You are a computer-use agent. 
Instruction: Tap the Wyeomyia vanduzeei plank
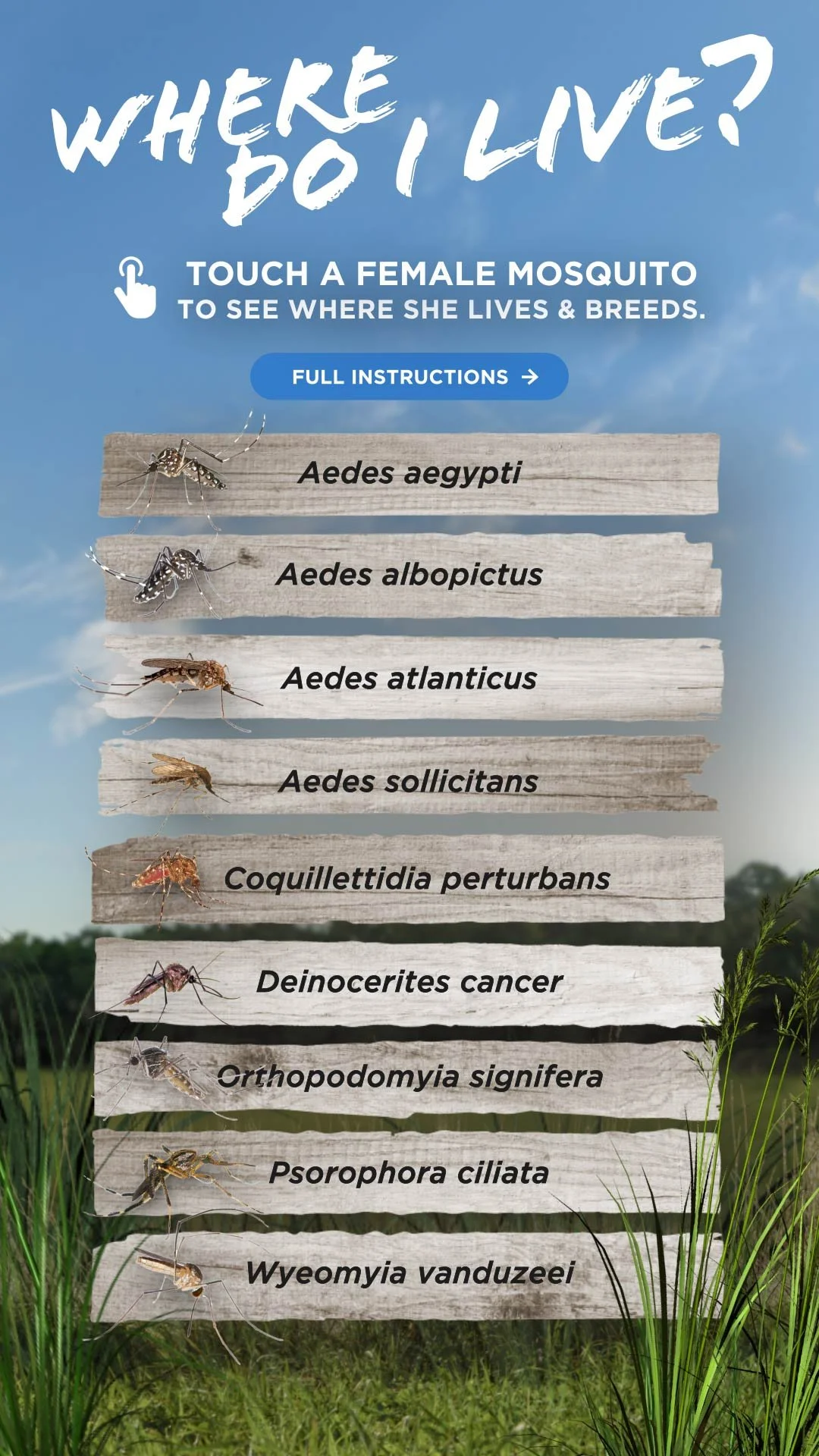tap(409, 1274)
